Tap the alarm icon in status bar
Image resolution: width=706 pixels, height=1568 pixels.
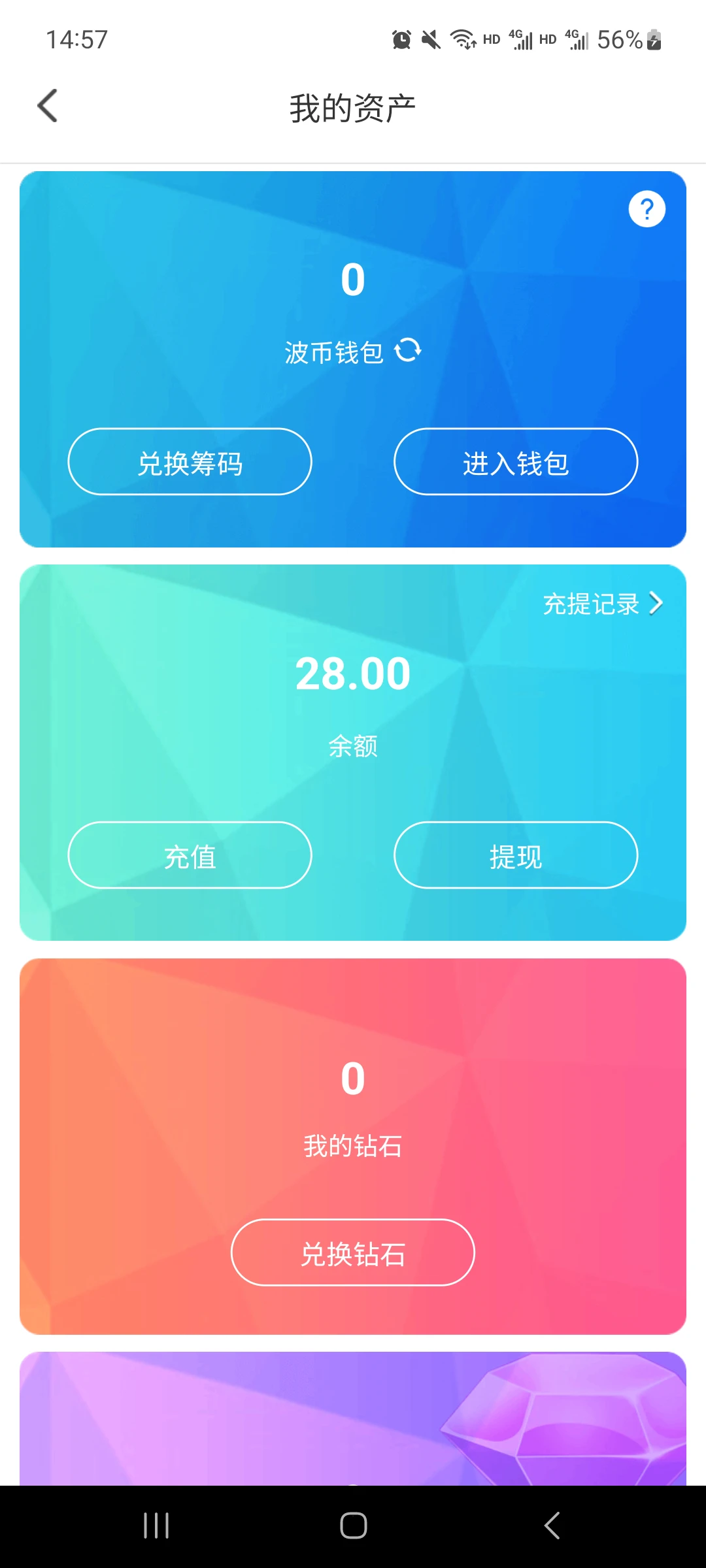tap(401, 39)
